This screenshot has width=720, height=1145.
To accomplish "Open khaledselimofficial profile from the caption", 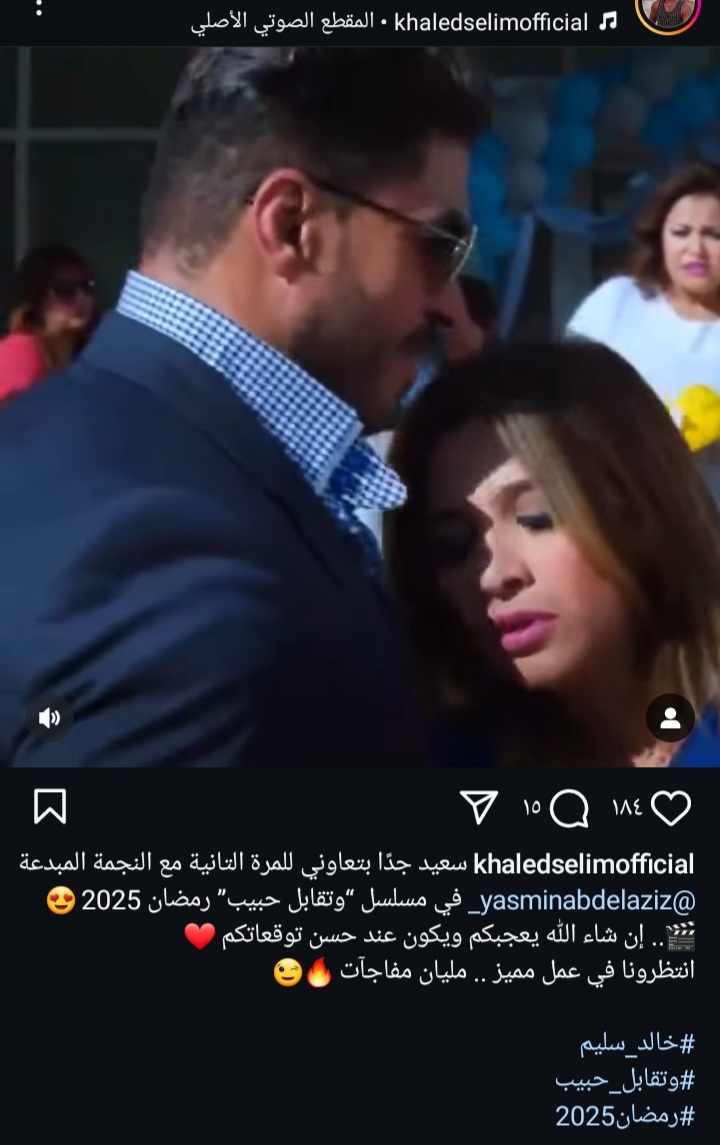I will tap(583, 864).
